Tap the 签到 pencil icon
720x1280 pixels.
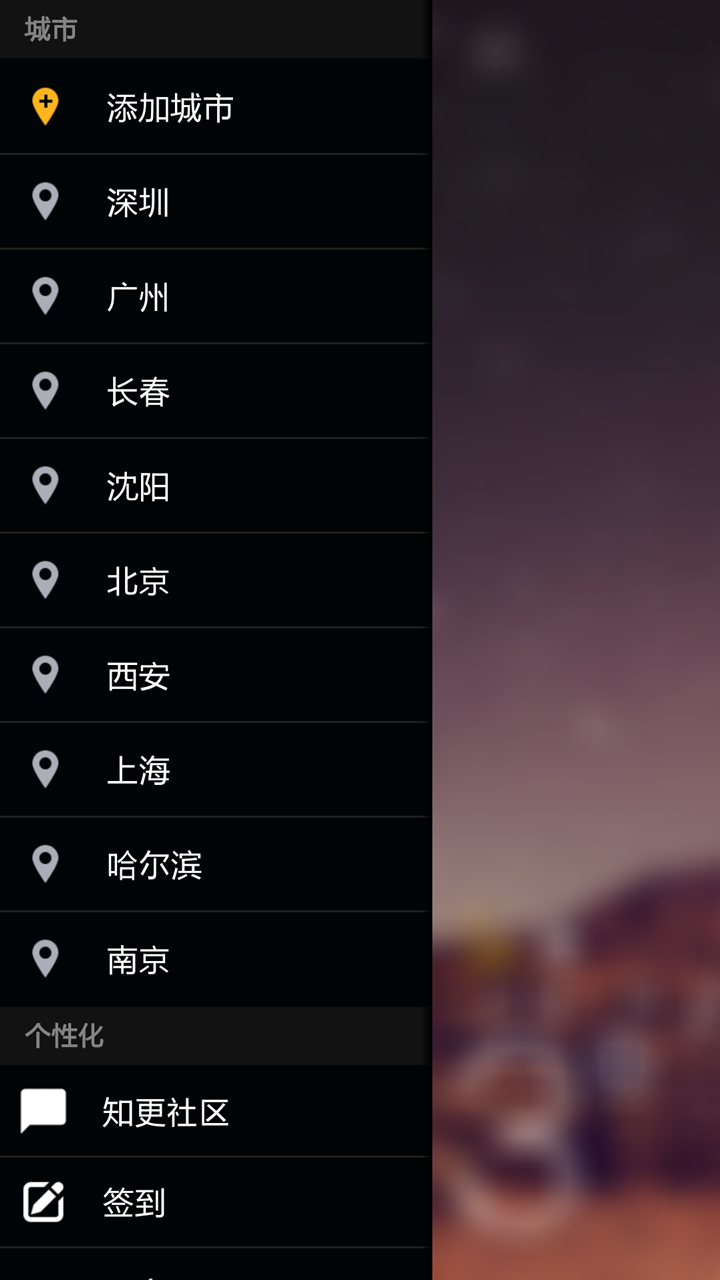(x=45, y=1203)
